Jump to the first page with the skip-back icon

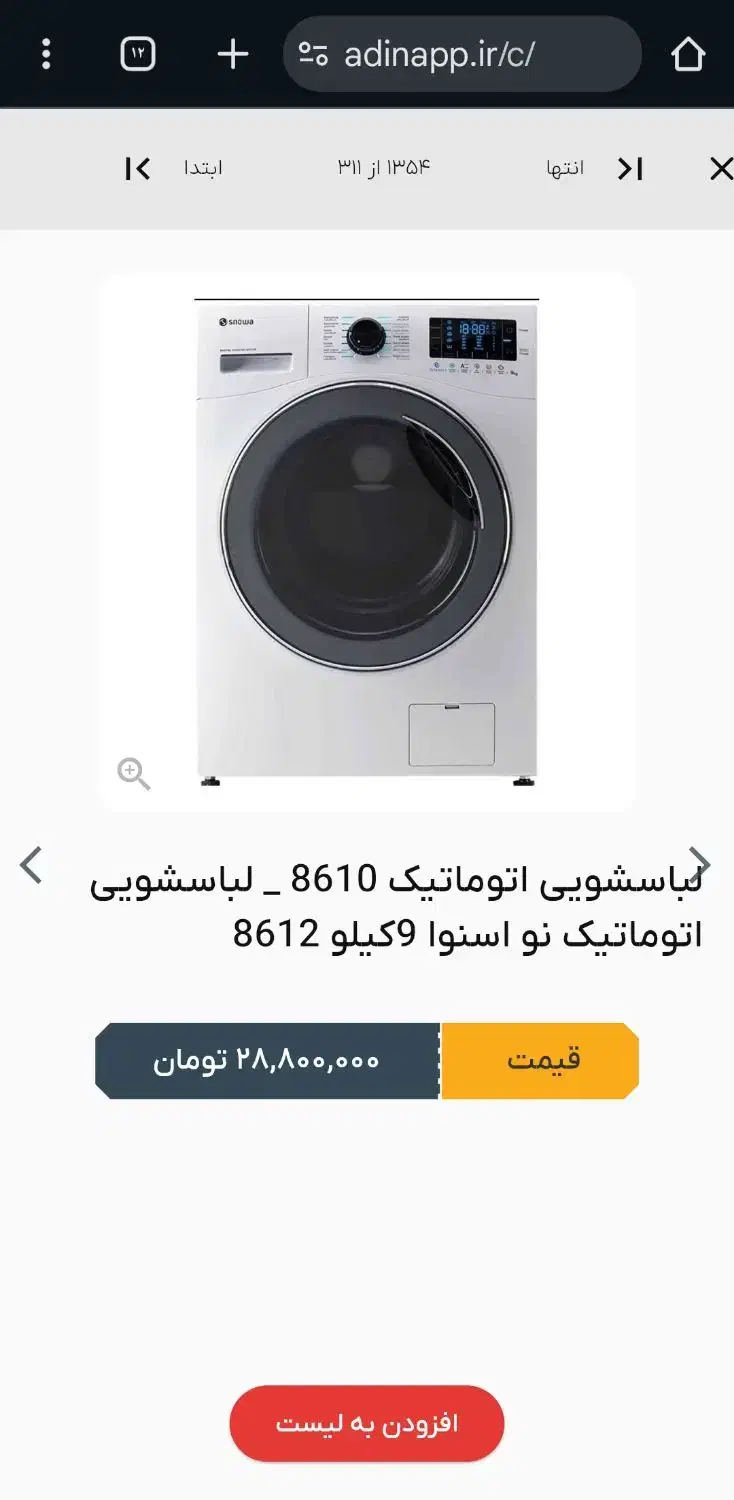pyautogui.click(x=138, y=168)
